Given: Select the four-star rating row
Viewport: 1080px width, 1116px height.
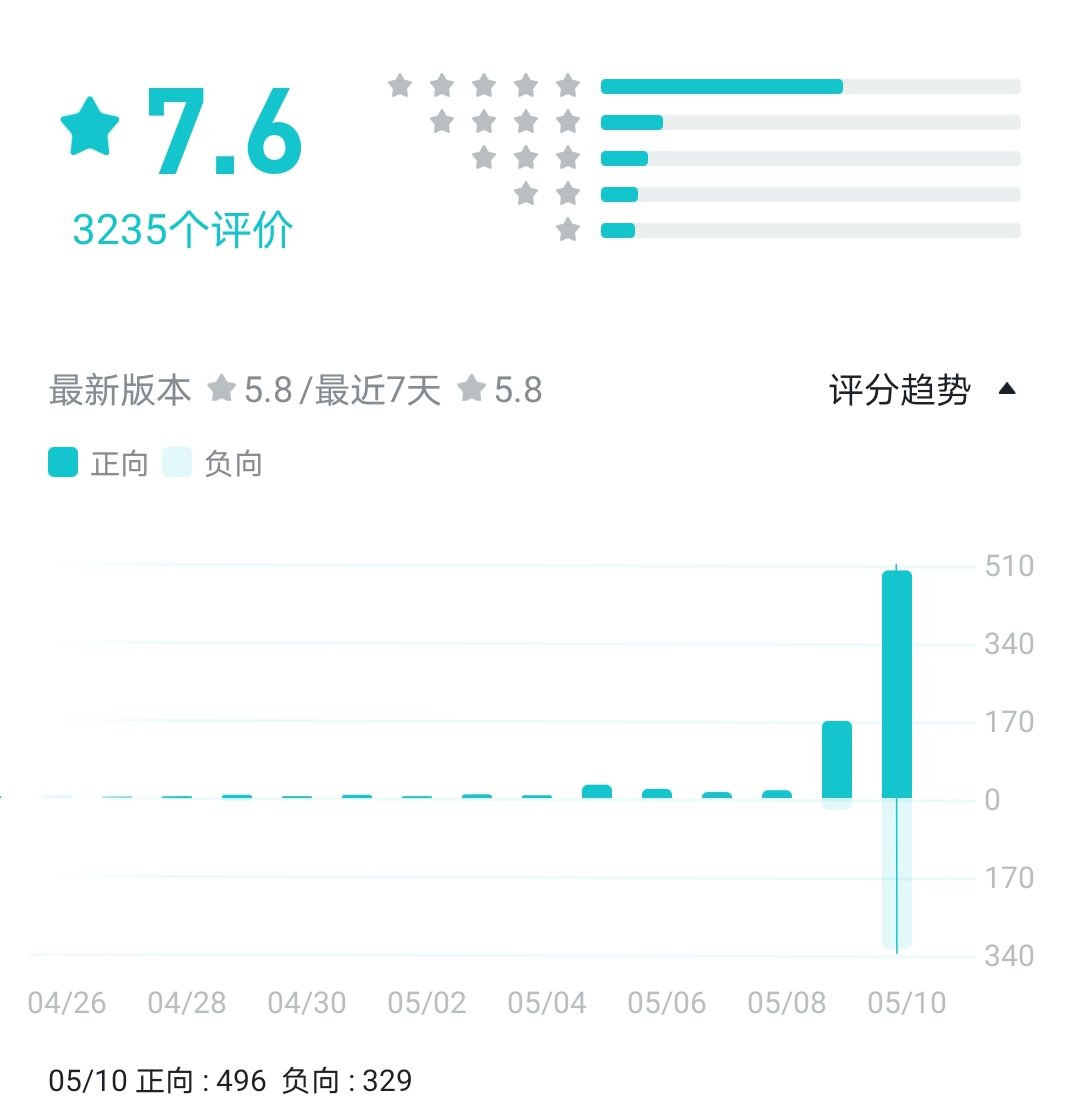Looking at the screenshot, I should (503, 121).
